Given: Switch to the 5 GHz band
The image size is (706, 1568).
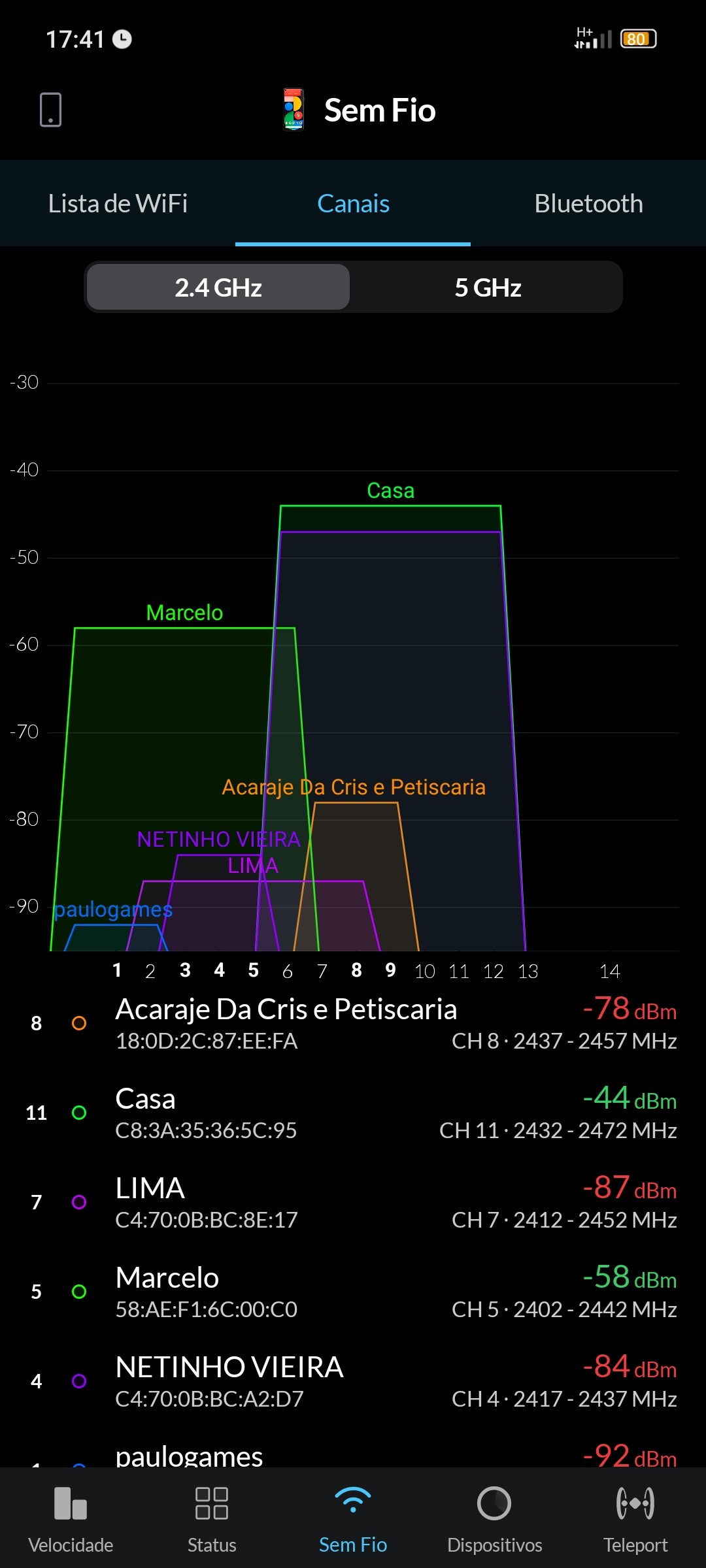Looking at the screenshot, I should (x=488, y=287).
